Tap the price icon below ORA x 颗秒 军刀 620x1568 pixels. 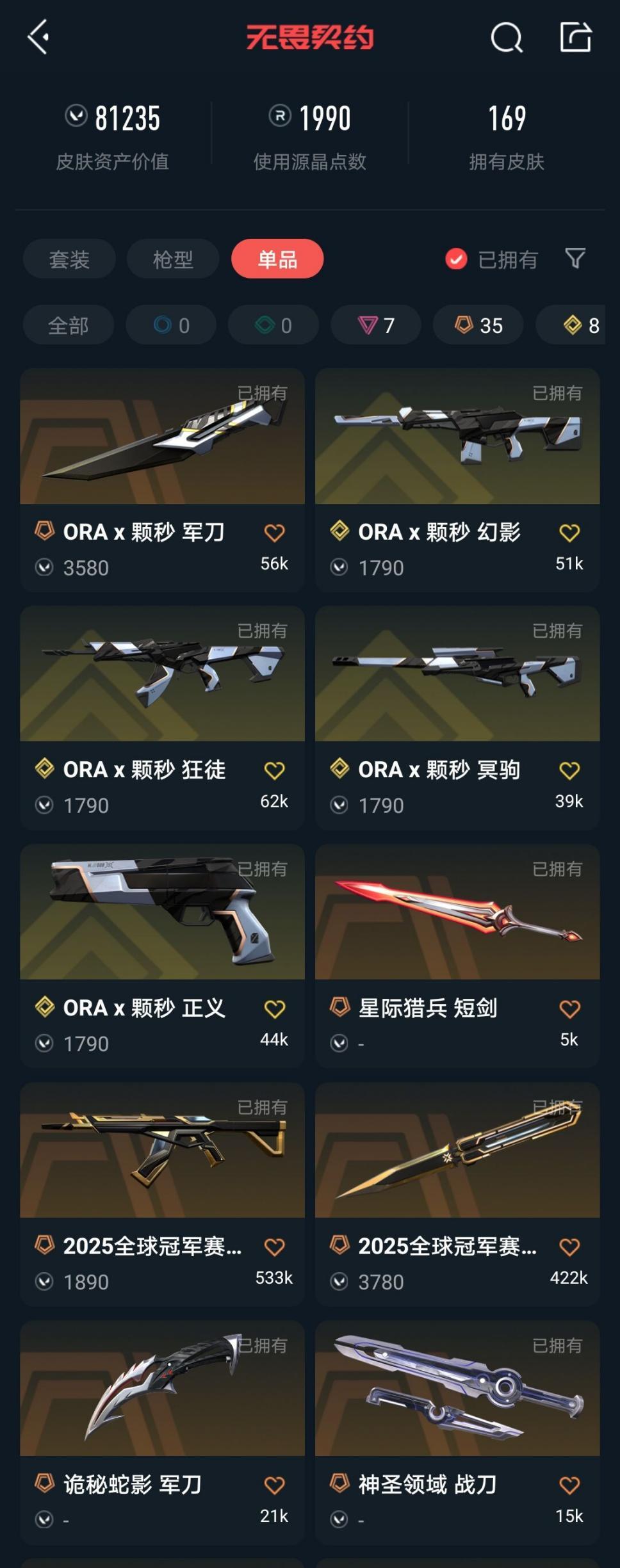coord(45,567)
